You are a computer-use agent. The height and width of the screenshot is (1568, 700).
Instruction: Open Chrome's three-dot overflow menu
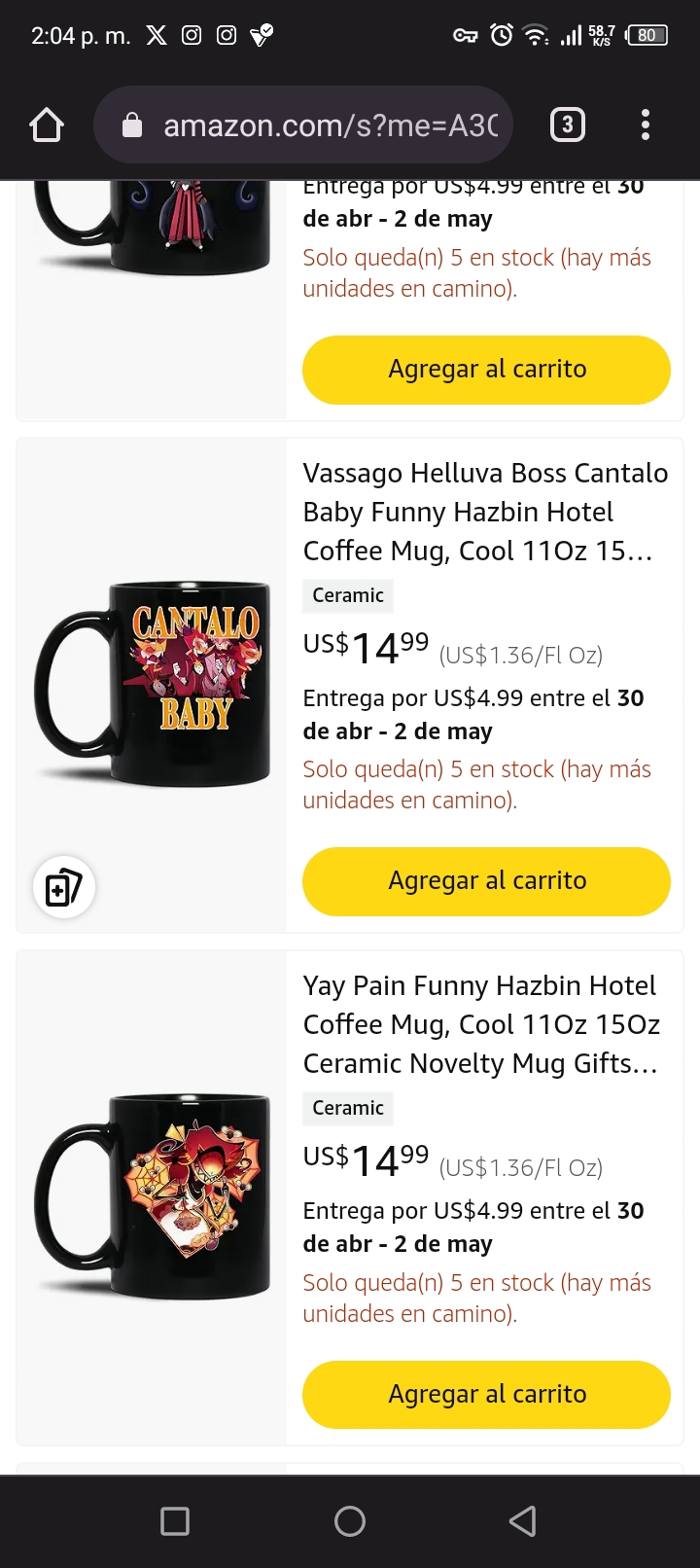pos(646,125)
